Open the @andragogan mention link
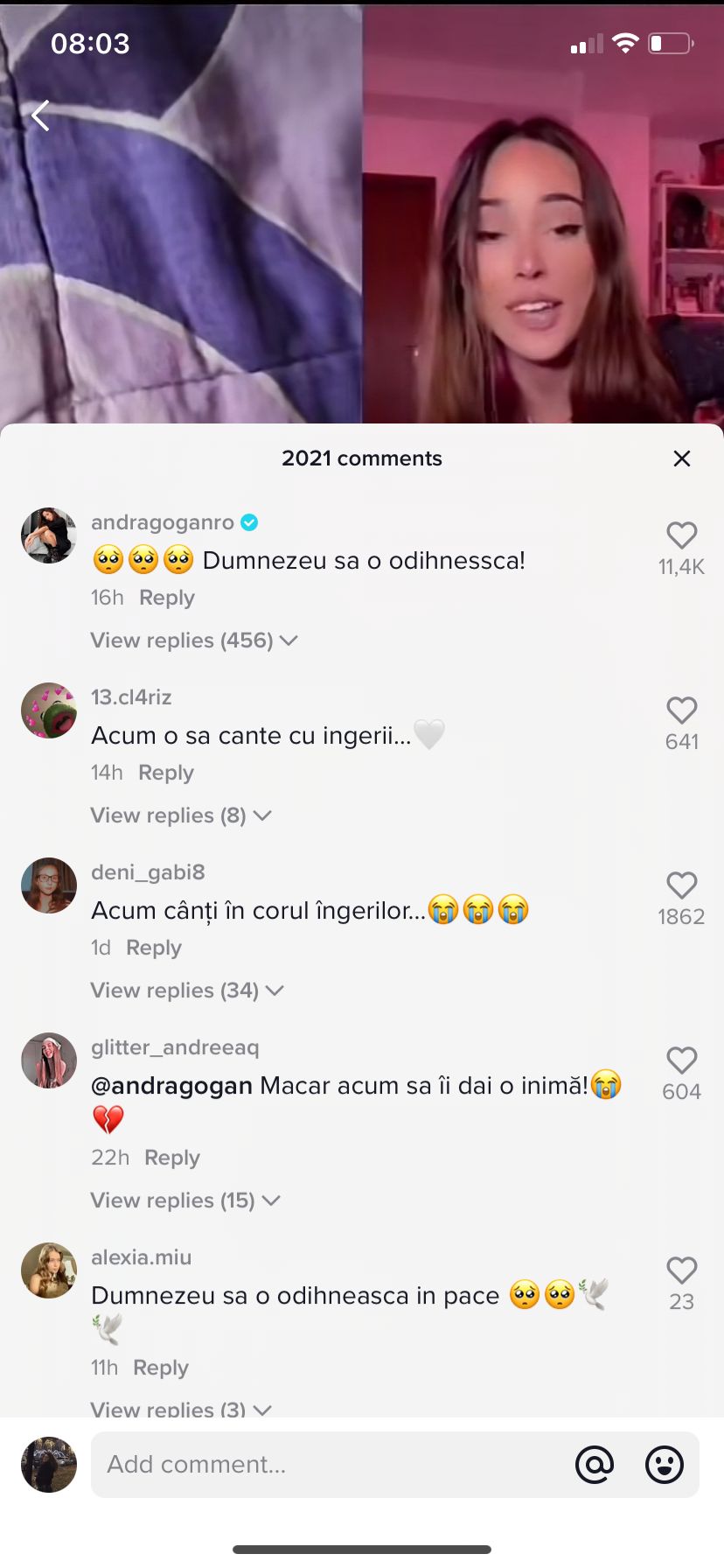 [x=171, y=1086]
